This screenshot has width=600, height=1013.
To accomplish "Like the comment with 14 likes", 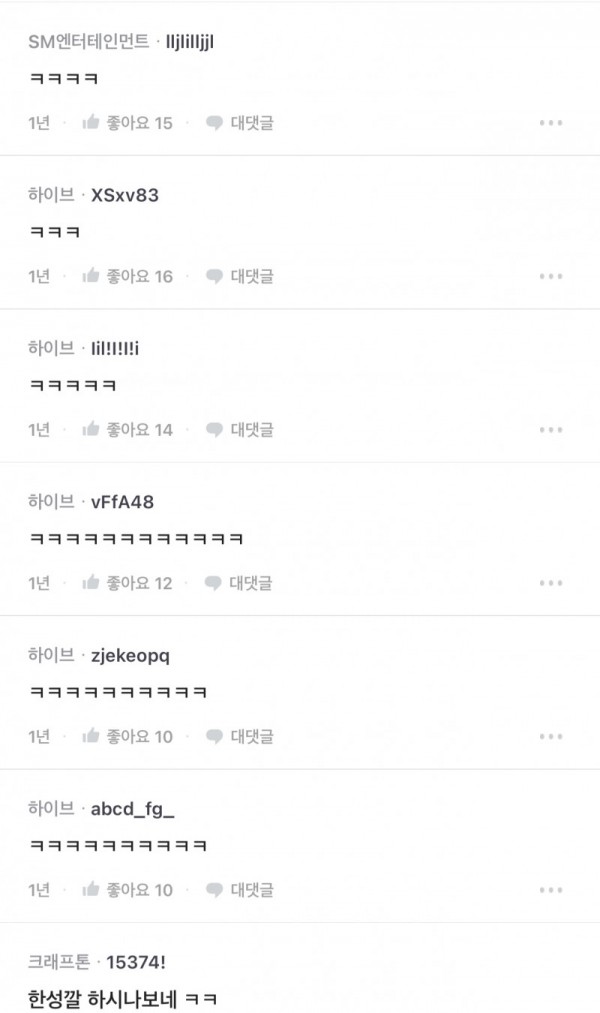I will [127, 430].
